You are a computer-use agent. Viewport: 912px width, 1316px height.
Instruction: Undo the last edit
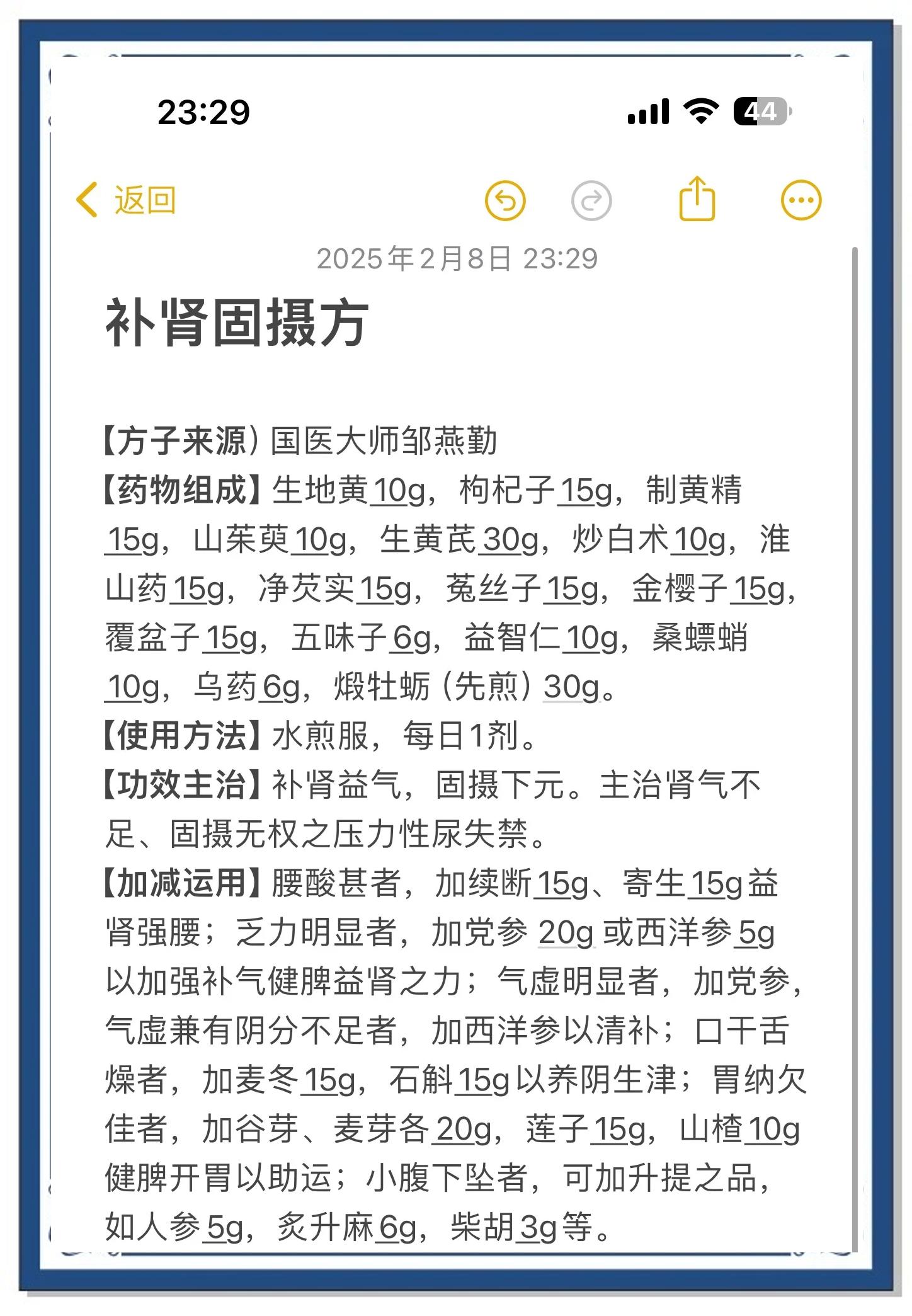click(x=505, y=201)
